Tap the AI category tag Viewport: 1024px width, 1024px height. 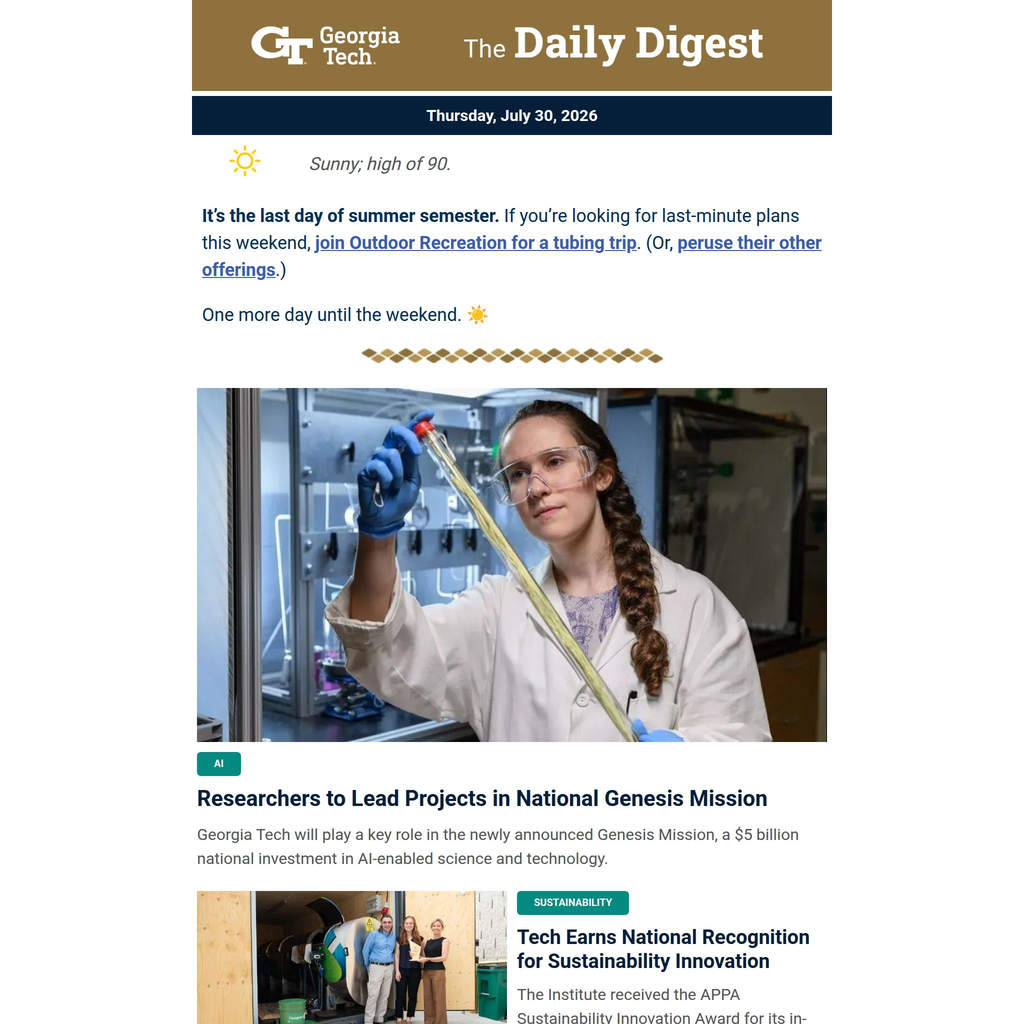coord(219,763)
